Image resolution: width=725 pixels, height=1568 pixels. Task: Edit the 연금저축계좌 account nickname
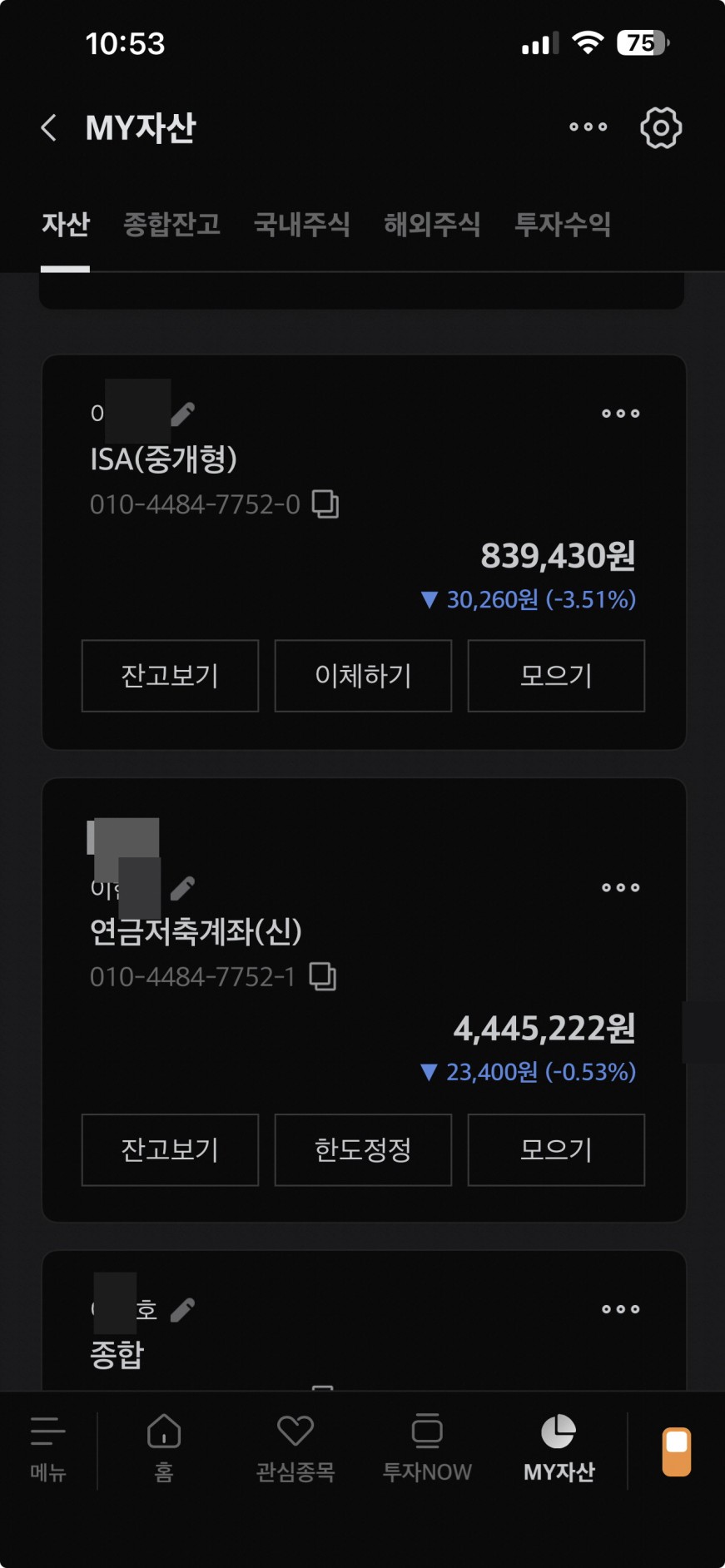pos(183,889)
